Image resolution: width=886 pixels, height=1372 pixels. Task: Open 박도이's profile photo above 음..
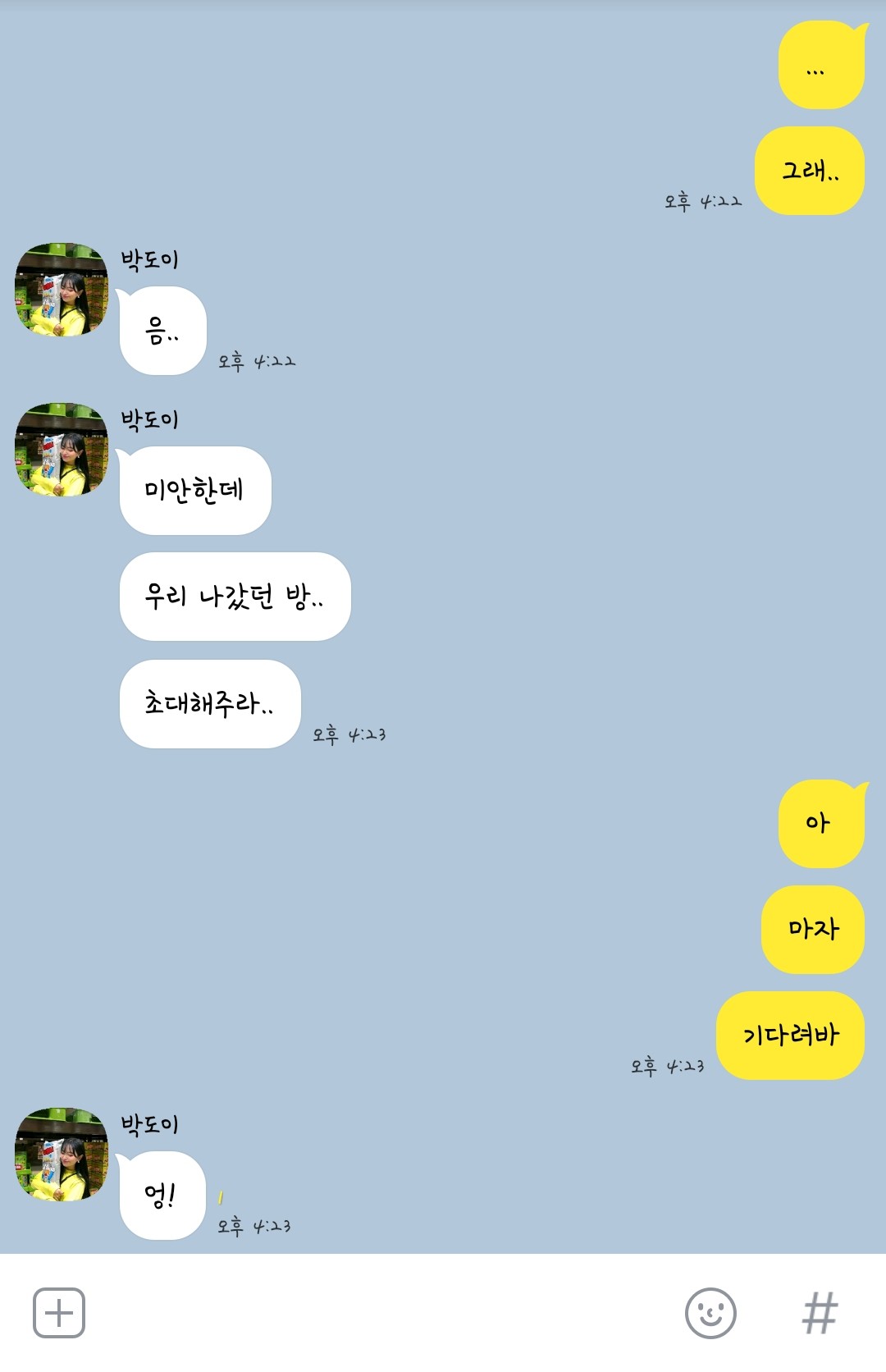(62, 290)
